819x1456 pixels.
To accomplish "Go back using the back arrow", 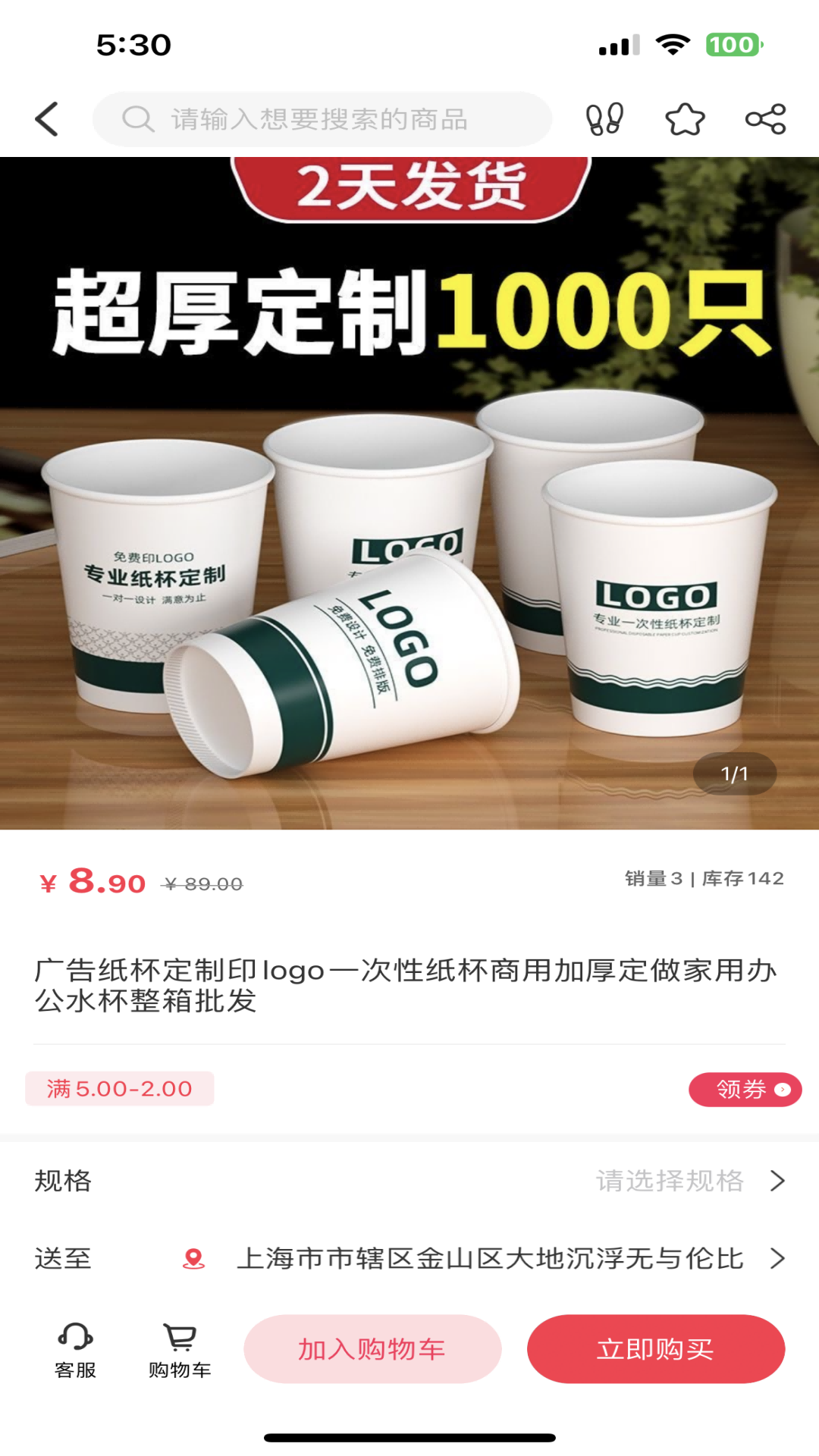I will tap(47, 119).
